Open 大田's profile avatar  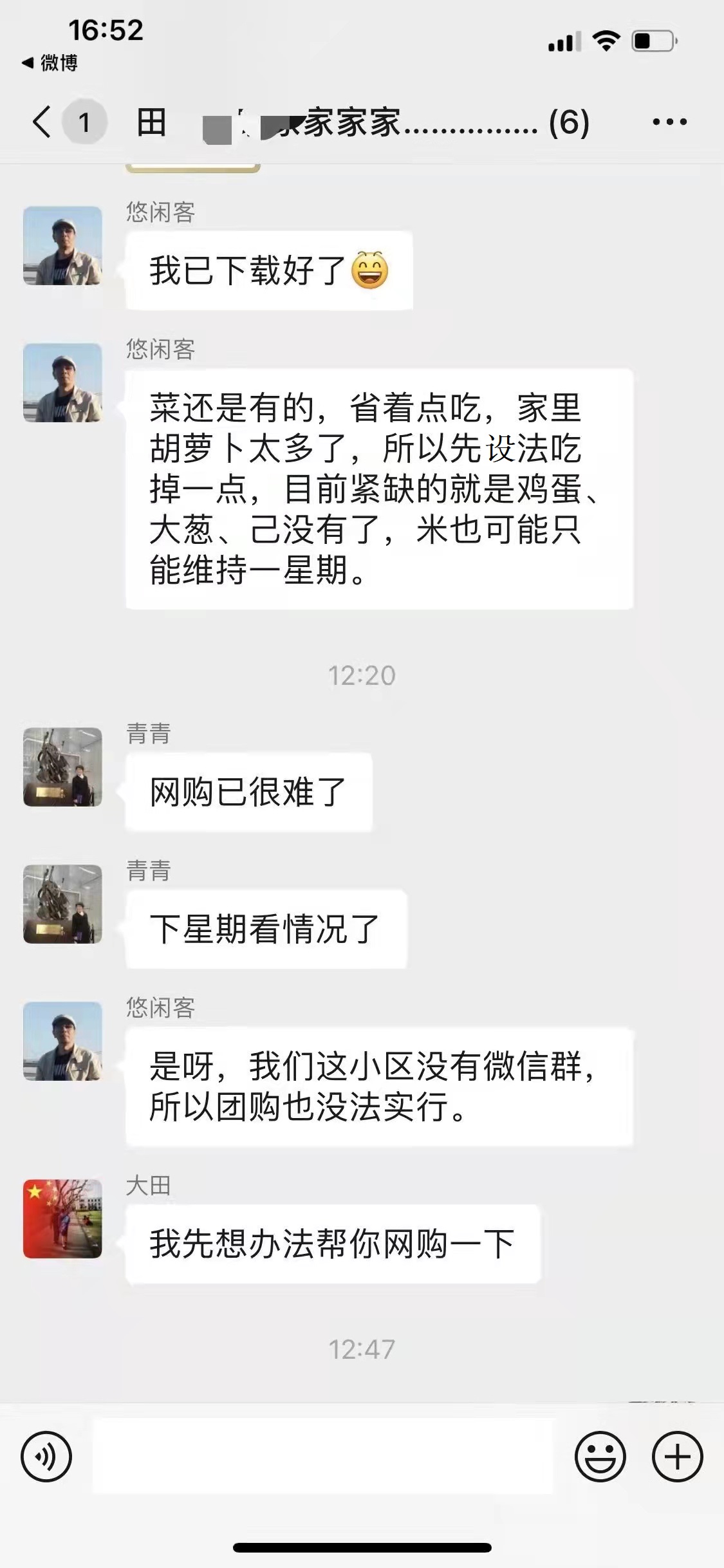62,1218
